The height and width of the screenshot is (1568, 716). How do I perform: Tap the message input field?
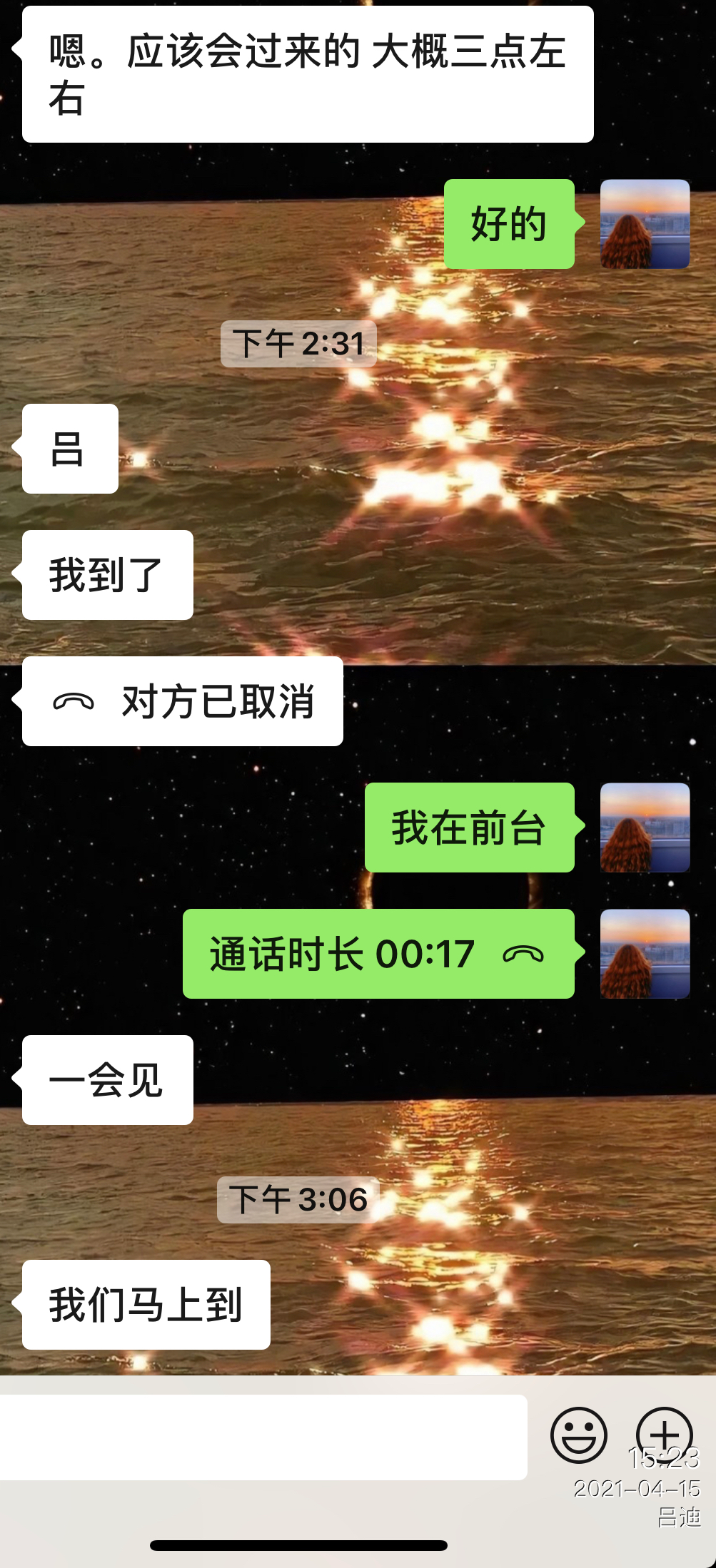tap(263, 1437)
